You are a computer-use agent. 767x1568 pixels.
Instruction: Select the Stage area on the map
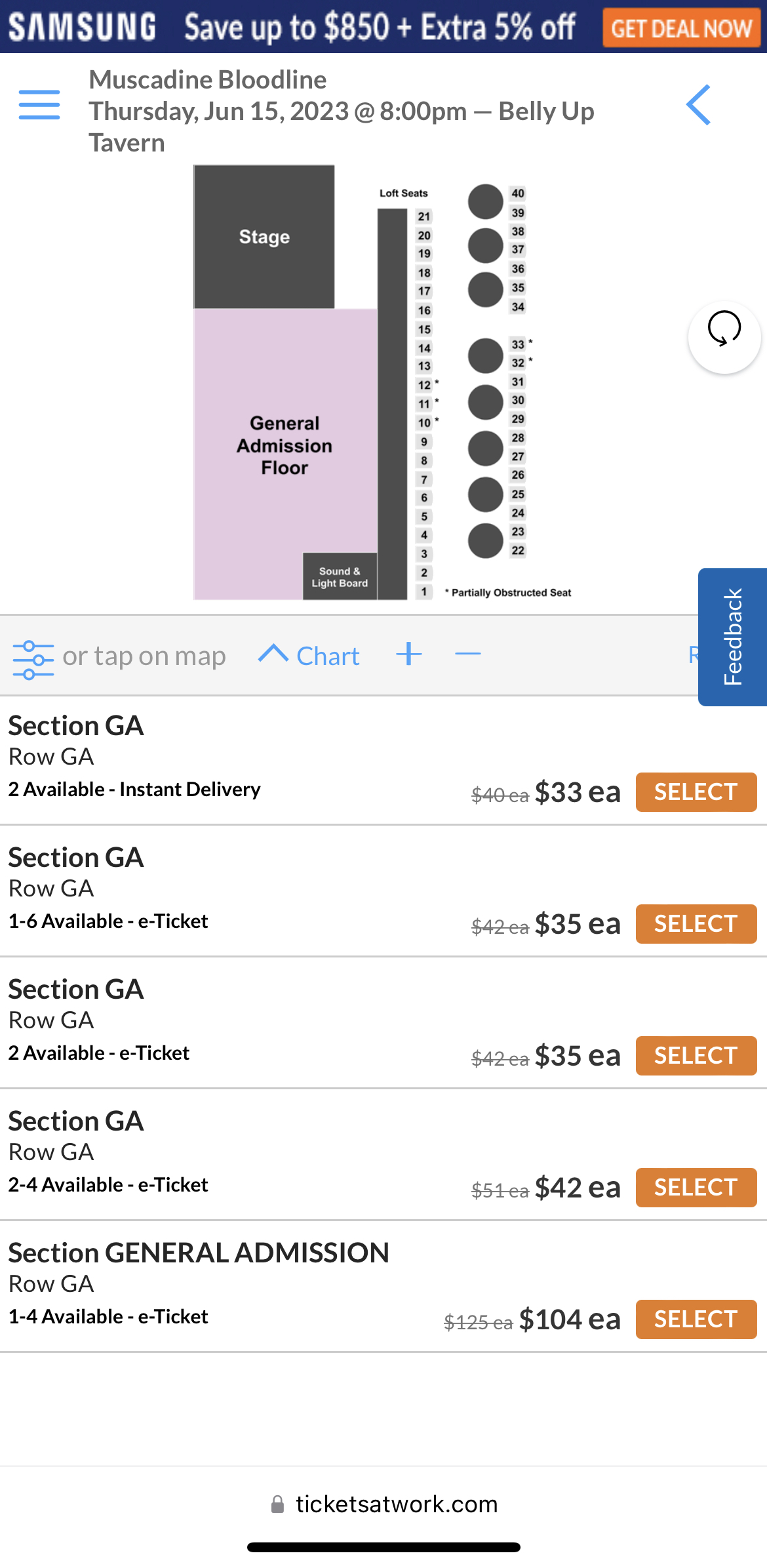click(x=264, y=237)
